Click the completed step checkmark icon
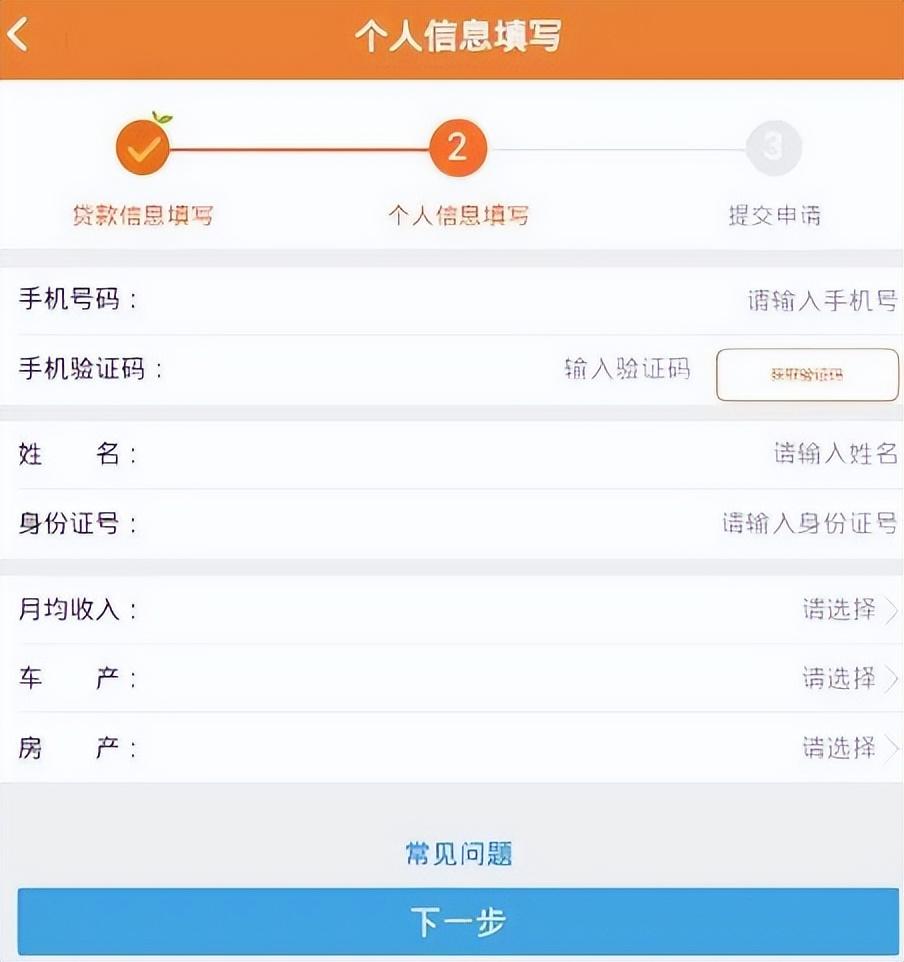Screen dimensions: 904x962 click(142, 146)
